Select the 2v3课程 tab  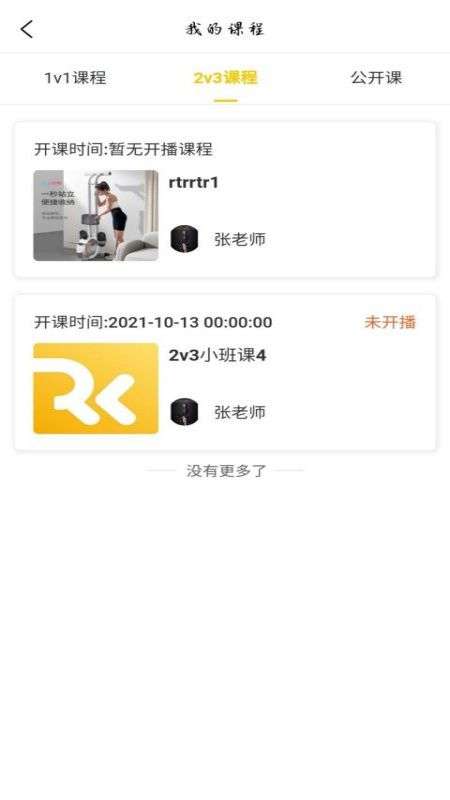click(x=225, y=78)
